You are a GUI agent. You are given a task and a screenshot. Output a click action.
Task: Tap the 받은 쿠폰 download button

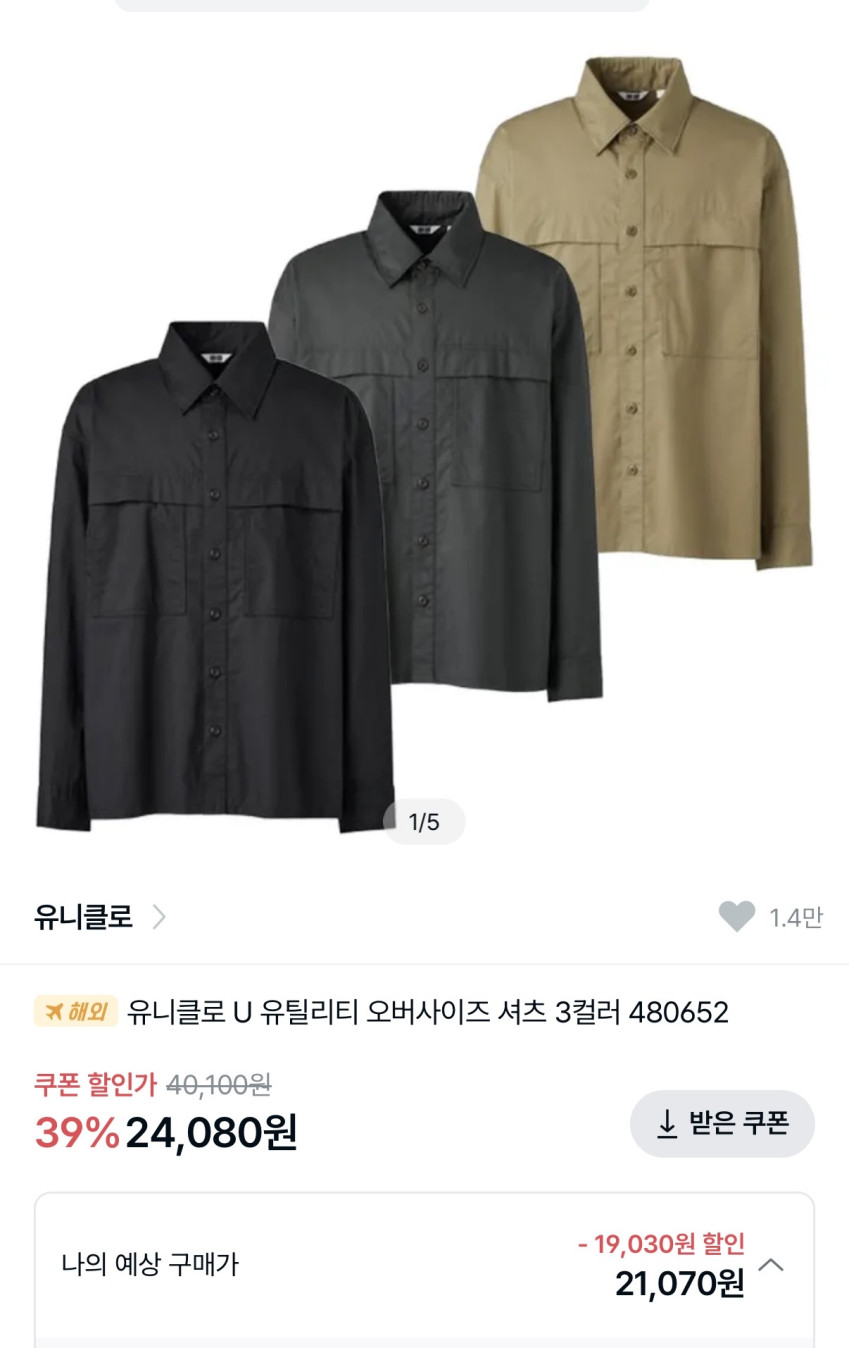pos(722,1124)
